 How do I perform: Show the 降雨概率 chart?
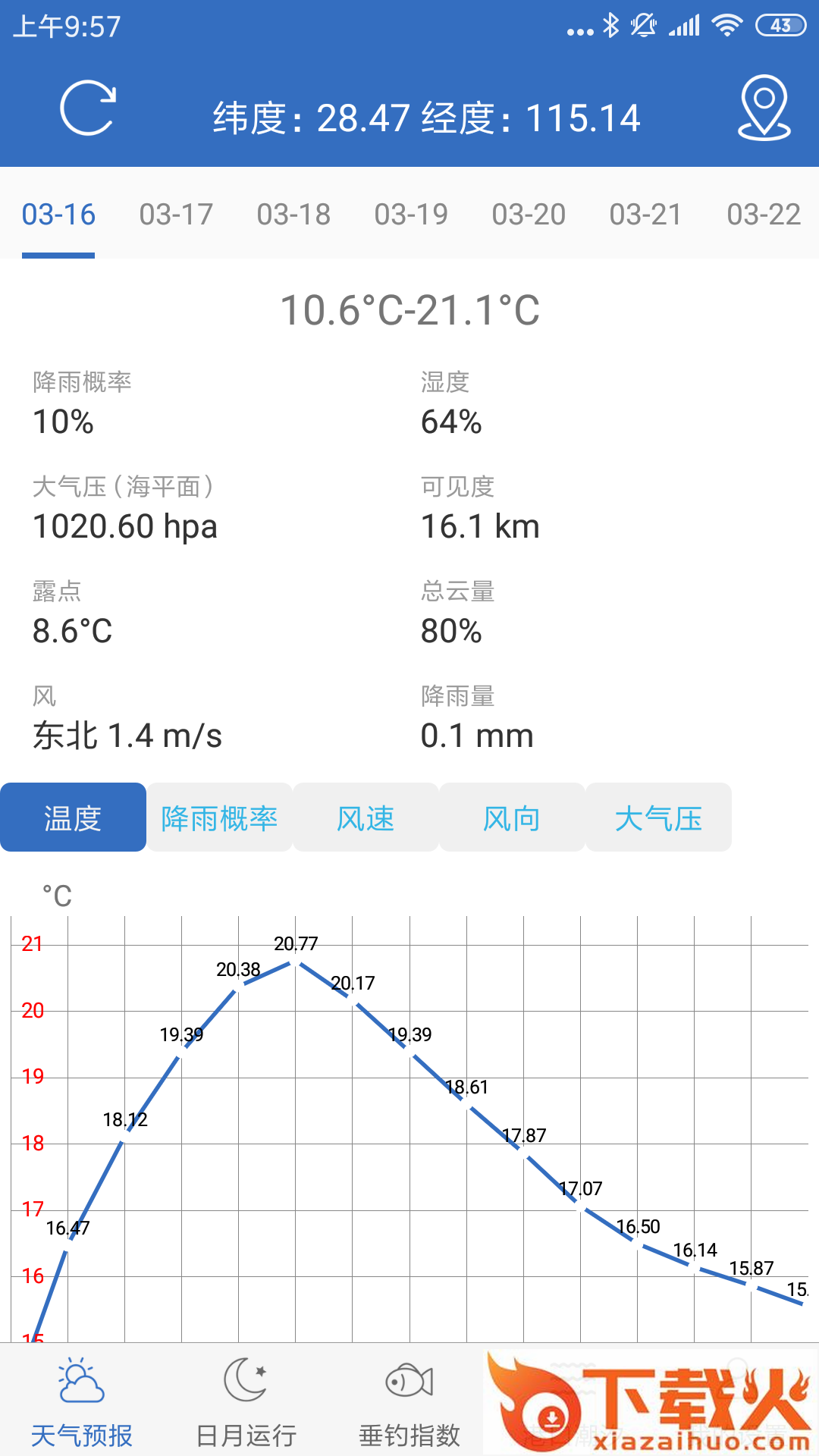pos(219,817)
